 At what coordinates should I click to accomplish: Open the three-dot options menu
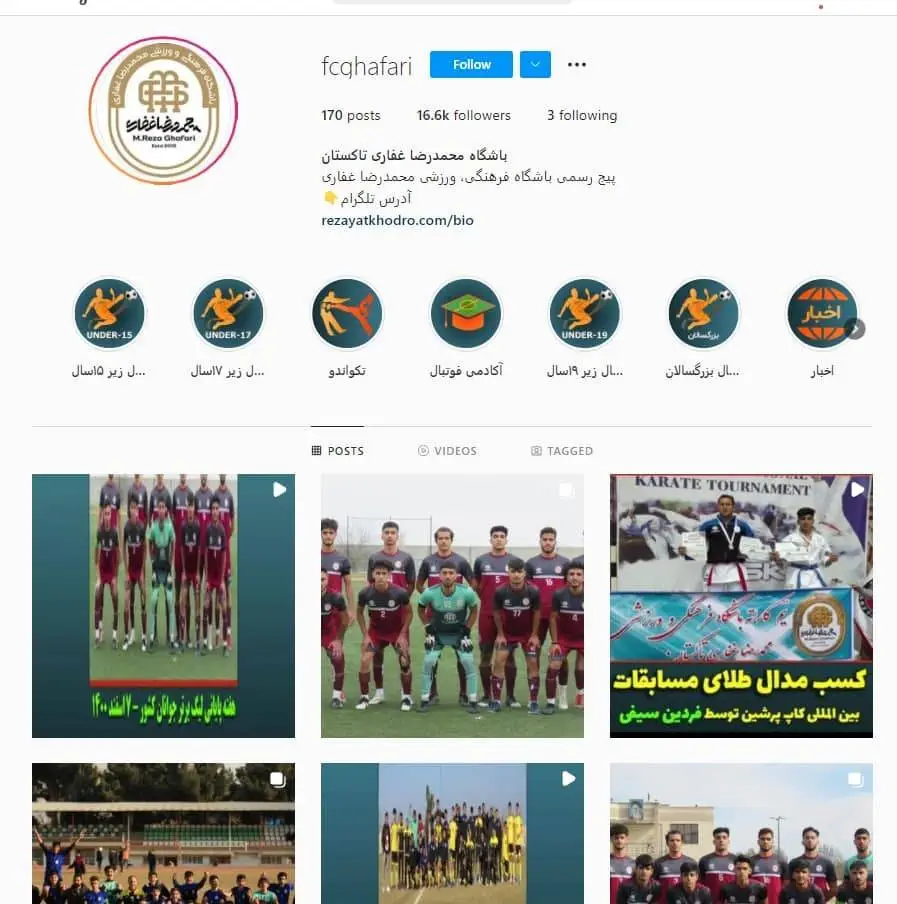click(x=577, y=64)
